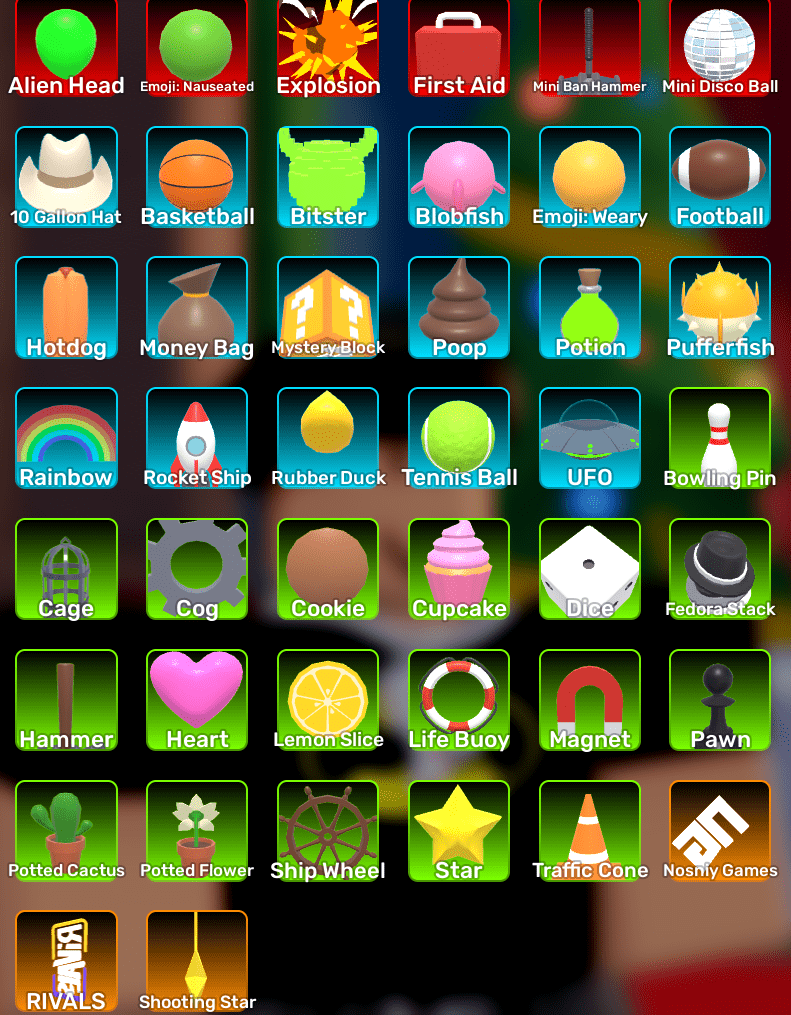Tap the Bowling Pin tile
791x1015 pixels.
click(720, 438)
